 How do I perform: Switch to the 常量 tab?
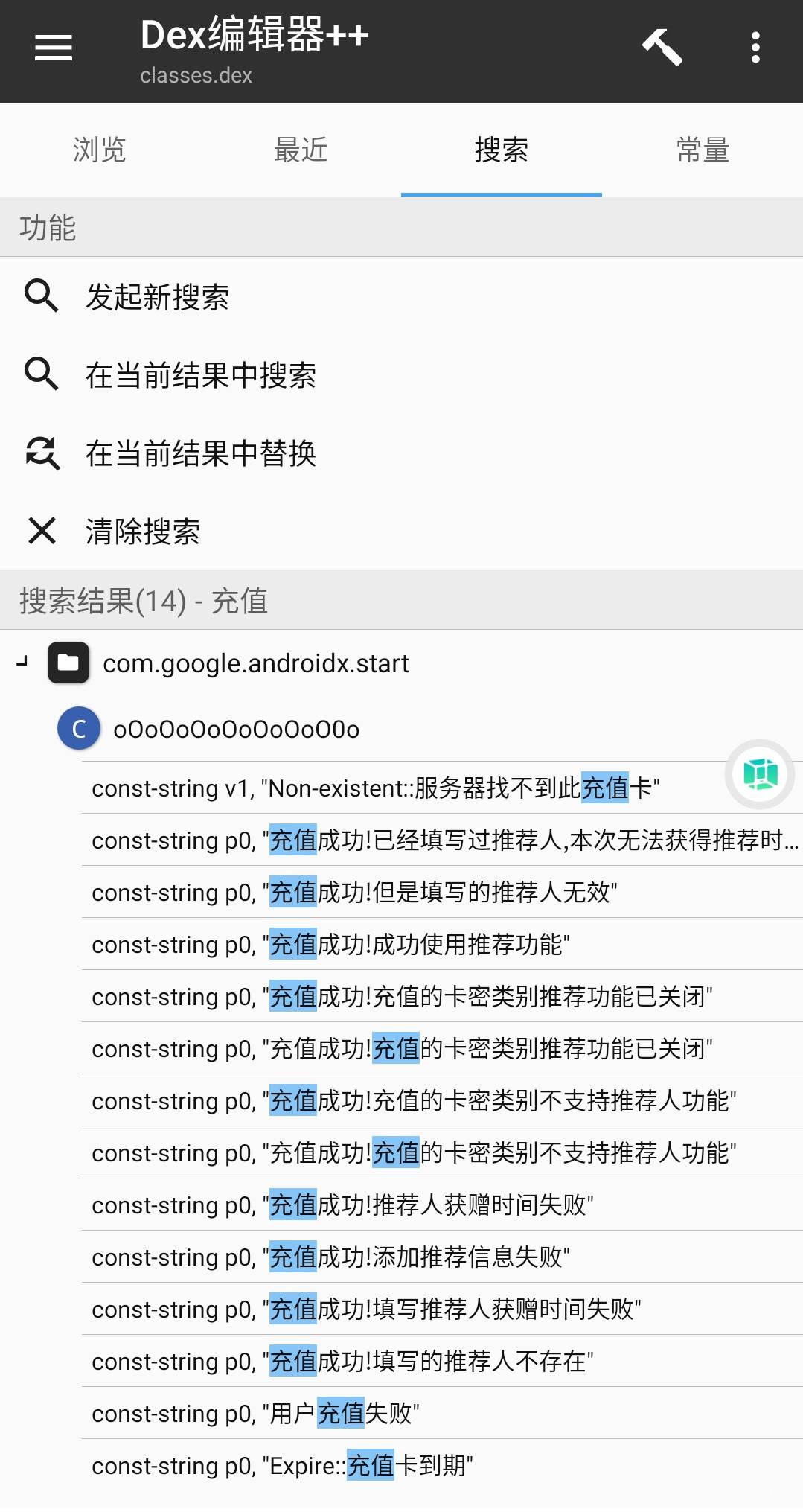703,150
